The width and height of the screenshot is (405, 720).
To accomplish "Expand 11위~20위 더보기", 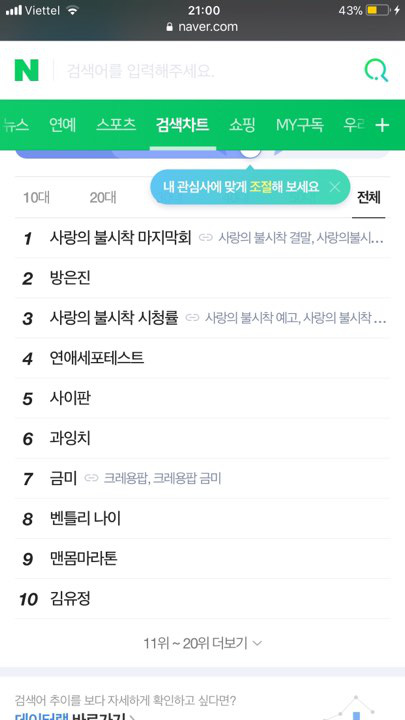I will pyautogui.click(x=202, y=643).
